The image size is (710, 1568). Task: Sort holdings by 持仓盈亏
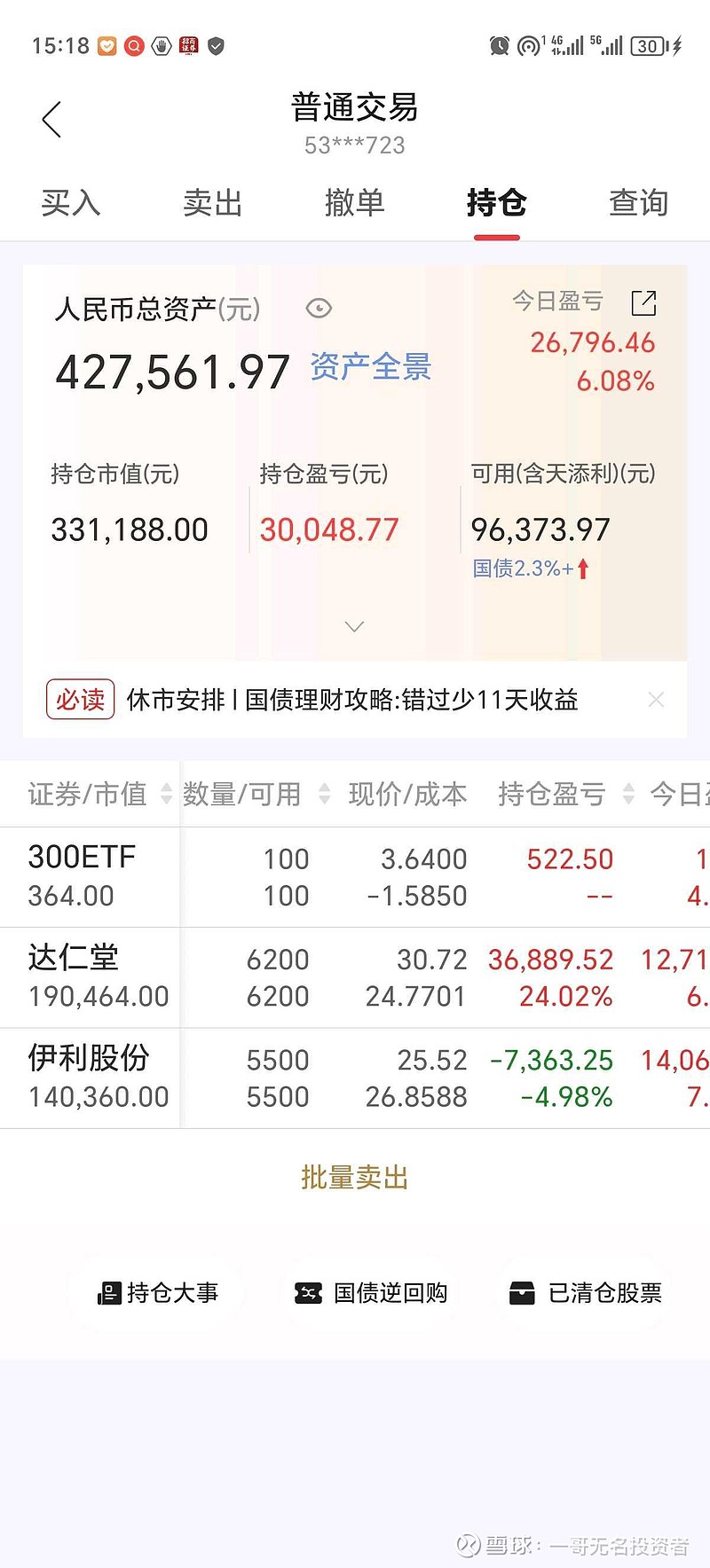[566, 794]
